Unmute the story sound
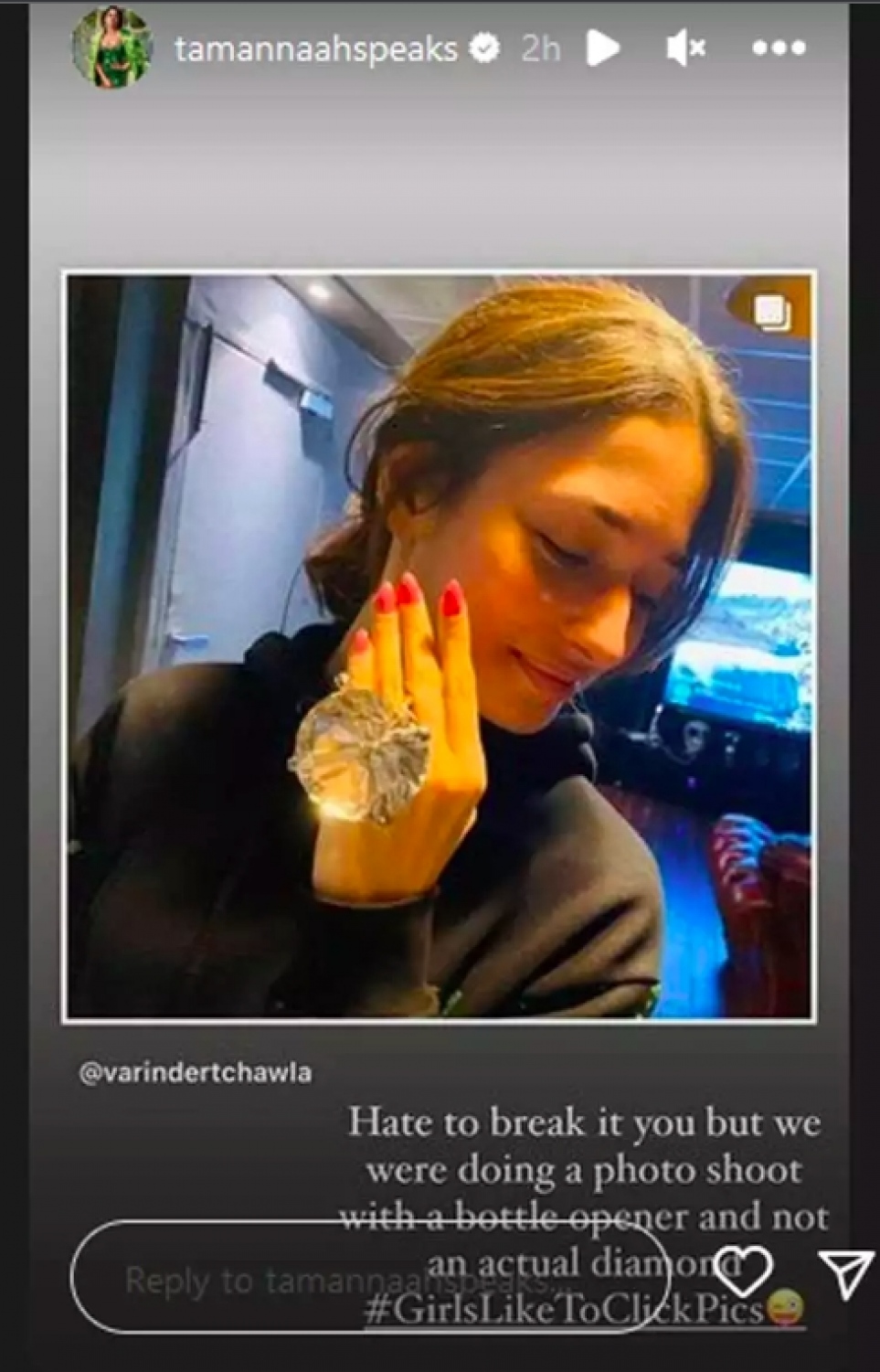 [x=685, y=48]
